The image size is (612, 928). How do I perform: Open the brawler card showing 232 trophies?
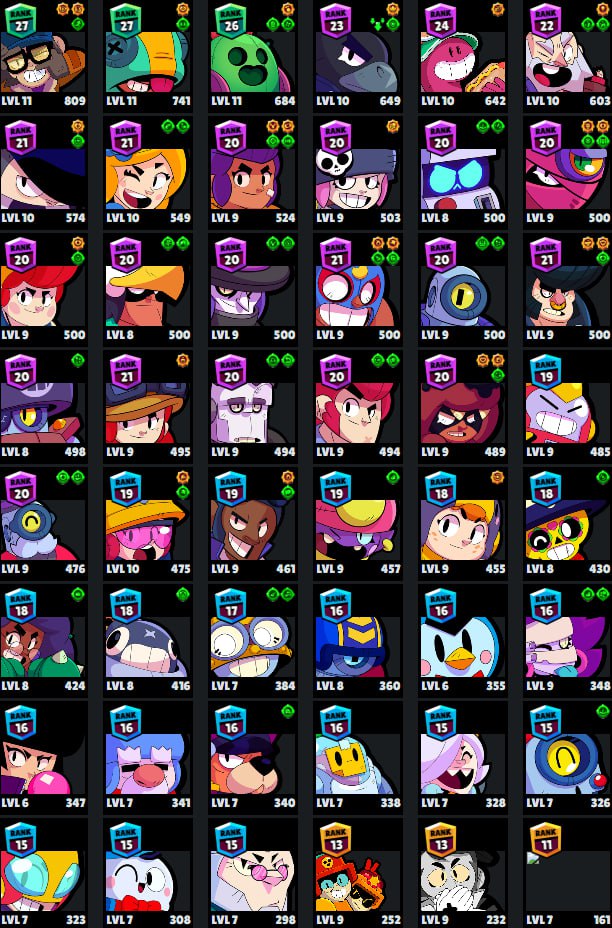click(463, 873)
